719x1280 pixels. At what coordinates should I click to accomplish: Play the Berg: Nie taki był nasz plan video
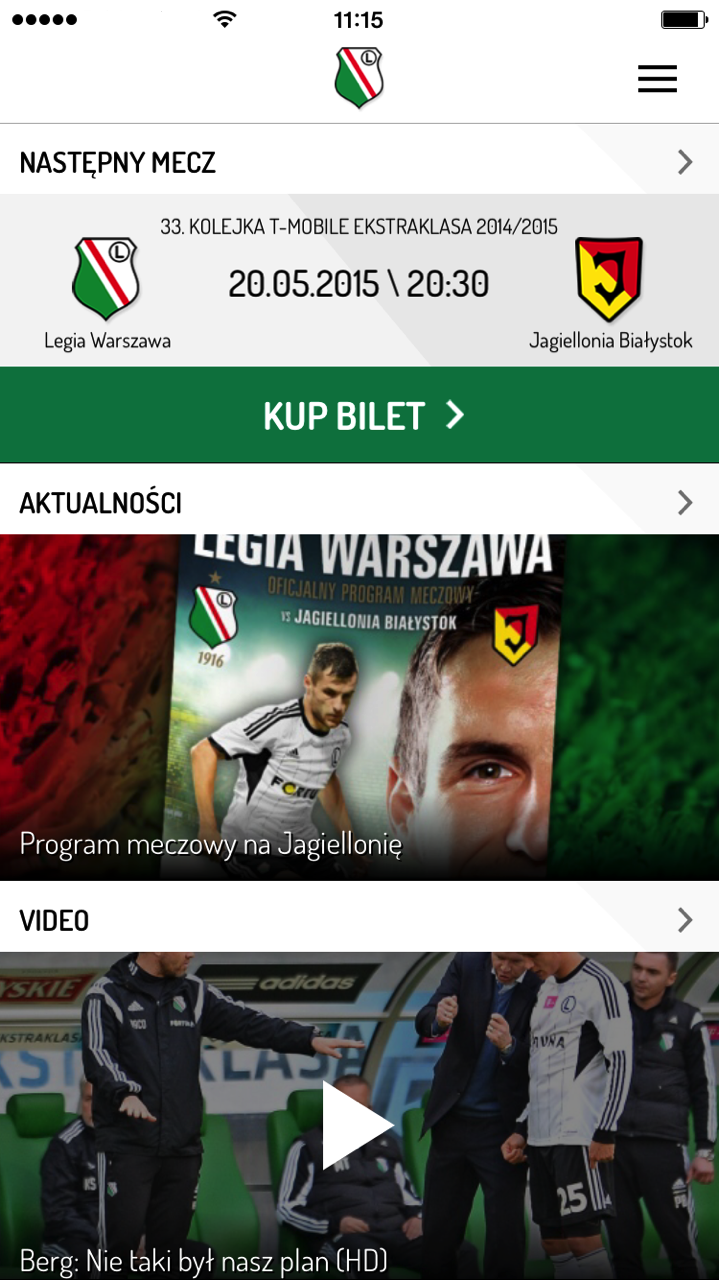tap(357, 1125)
